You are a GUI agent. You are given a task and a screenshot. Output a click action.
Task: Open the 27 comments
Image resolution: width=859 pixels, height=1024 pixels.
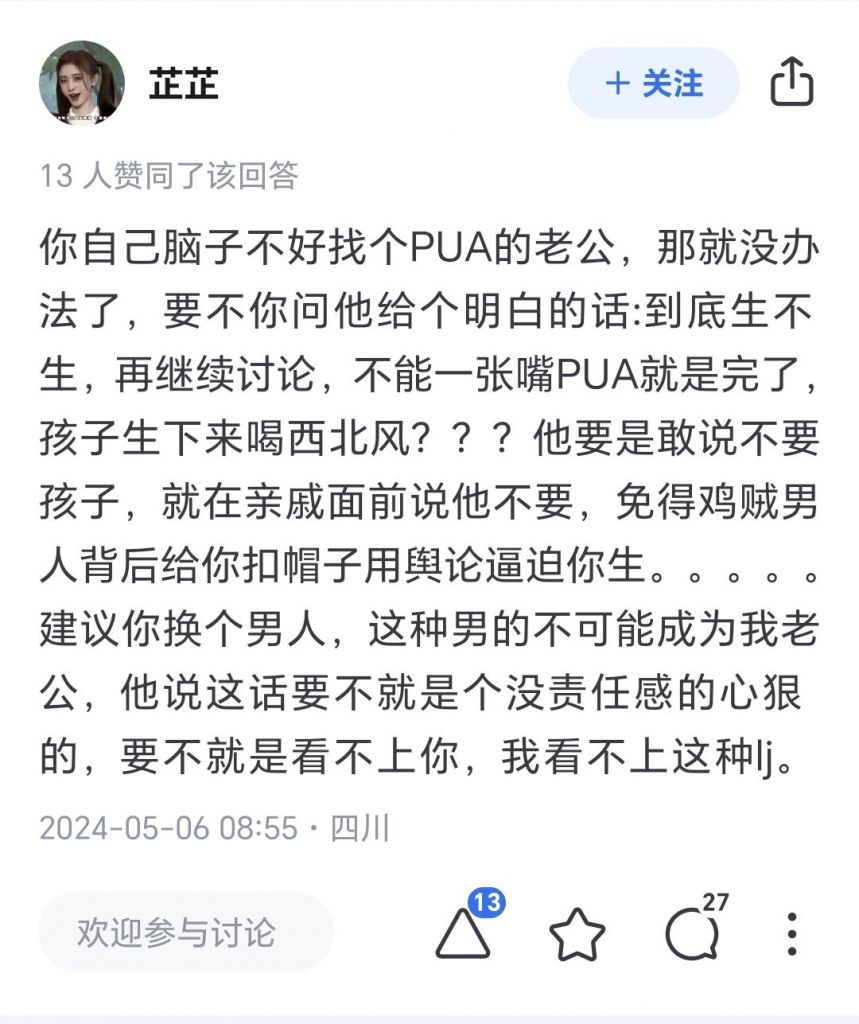(693, 933)
